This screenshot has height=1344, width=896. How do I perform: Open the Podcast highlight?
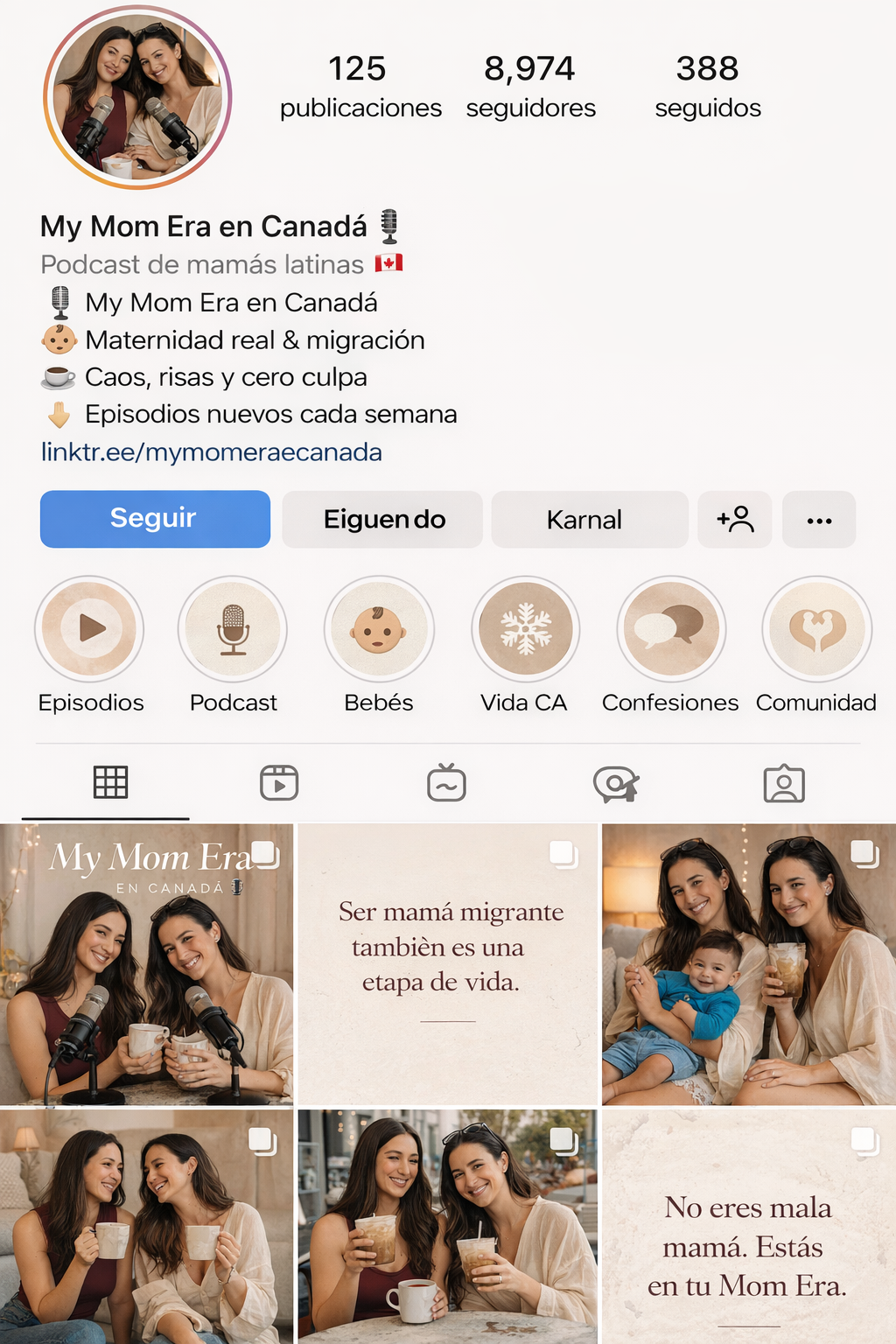click(233, 629)
